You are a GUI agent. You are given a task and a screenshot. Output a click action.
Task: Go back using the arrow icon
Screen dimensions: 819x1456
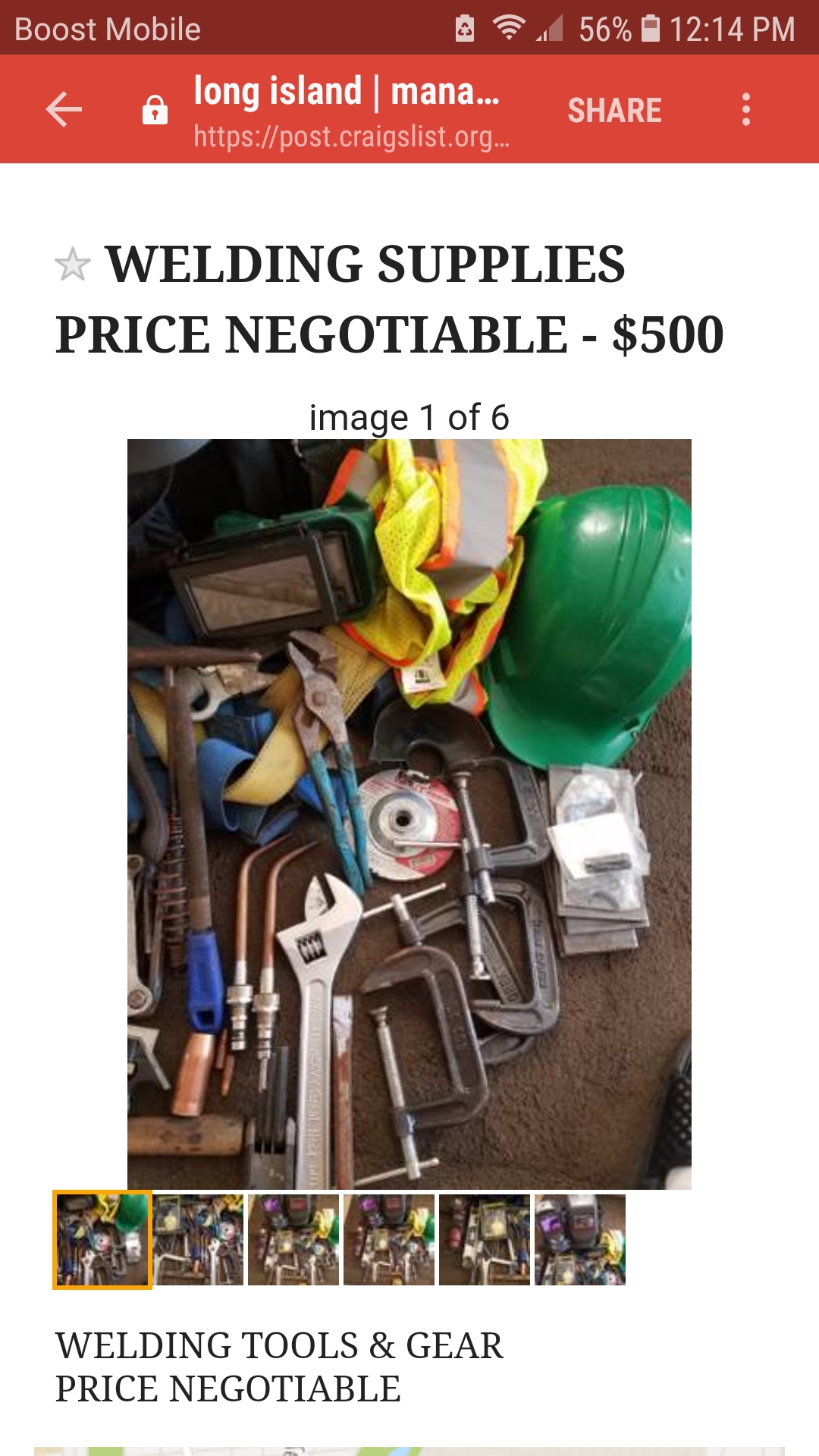pos(64,110)
